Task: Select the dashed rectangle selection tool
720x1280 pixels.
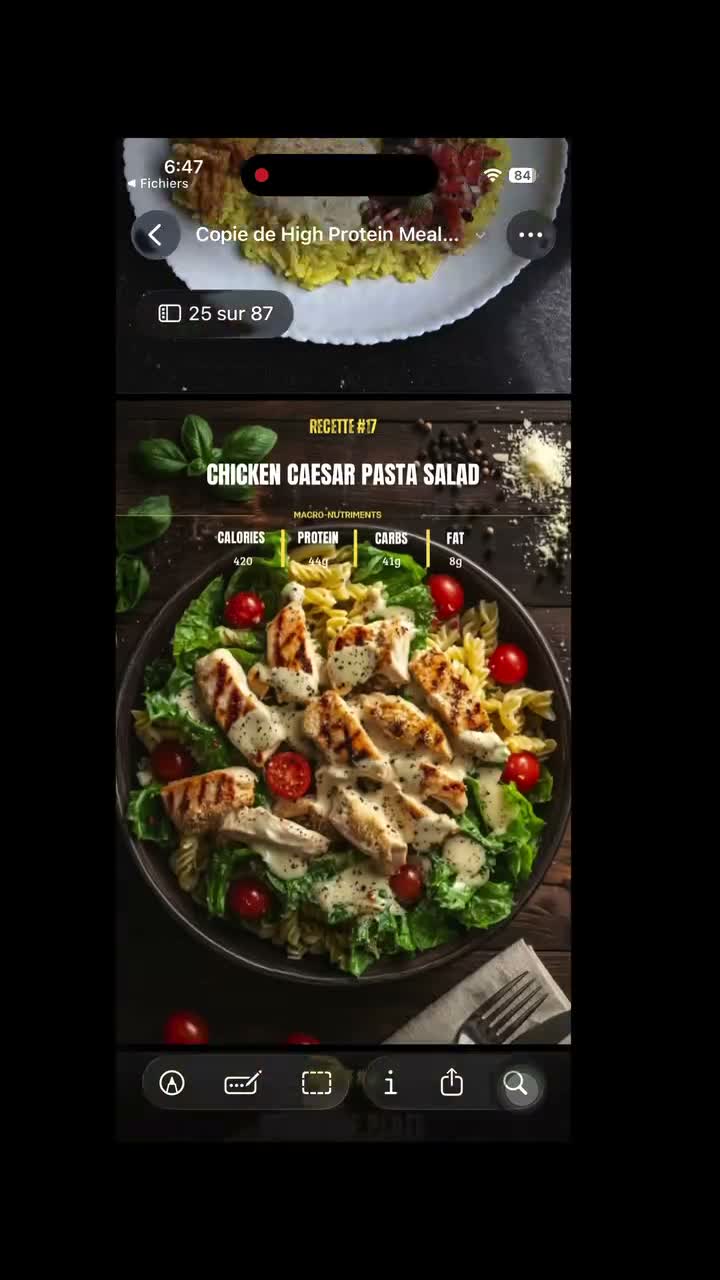Action: [x=317, y=1083]
